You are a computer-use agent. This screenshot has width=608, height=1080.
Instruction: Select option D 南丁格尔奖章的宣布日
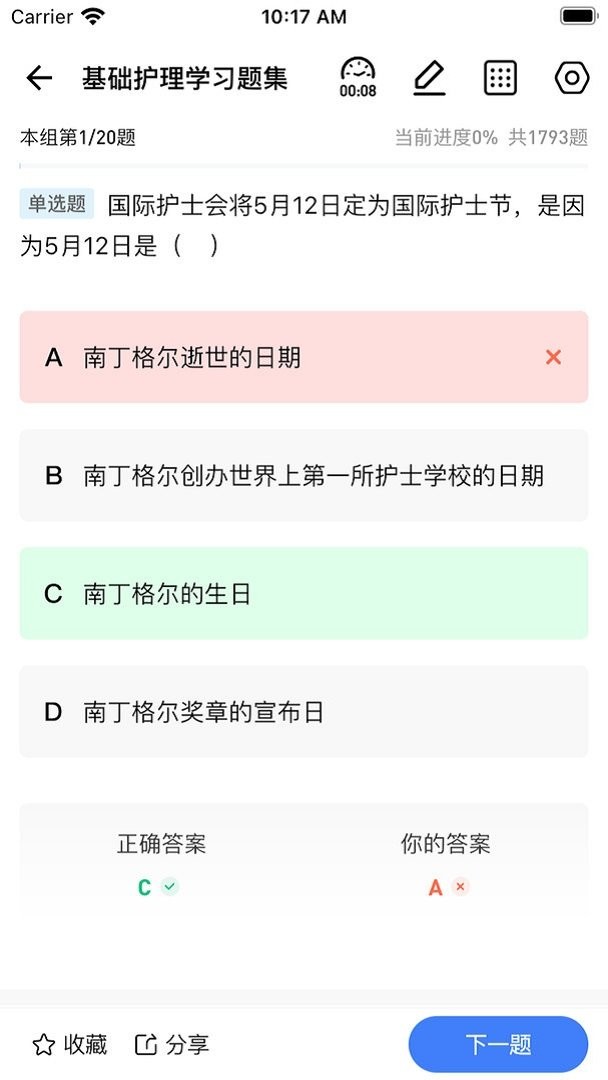point(304,711)
